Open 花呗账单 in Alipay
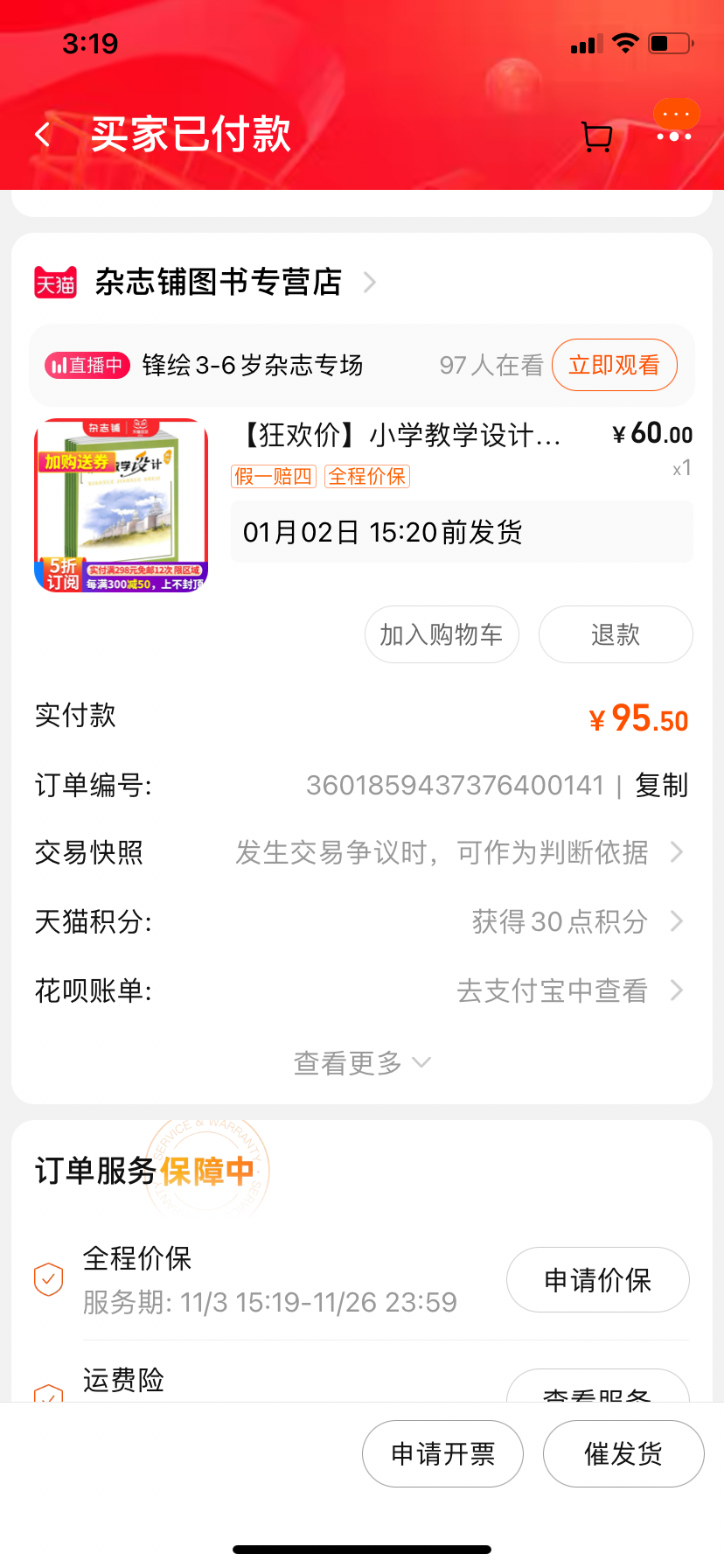Viewport: 724px width, 1568px height. tap(362, 990)
